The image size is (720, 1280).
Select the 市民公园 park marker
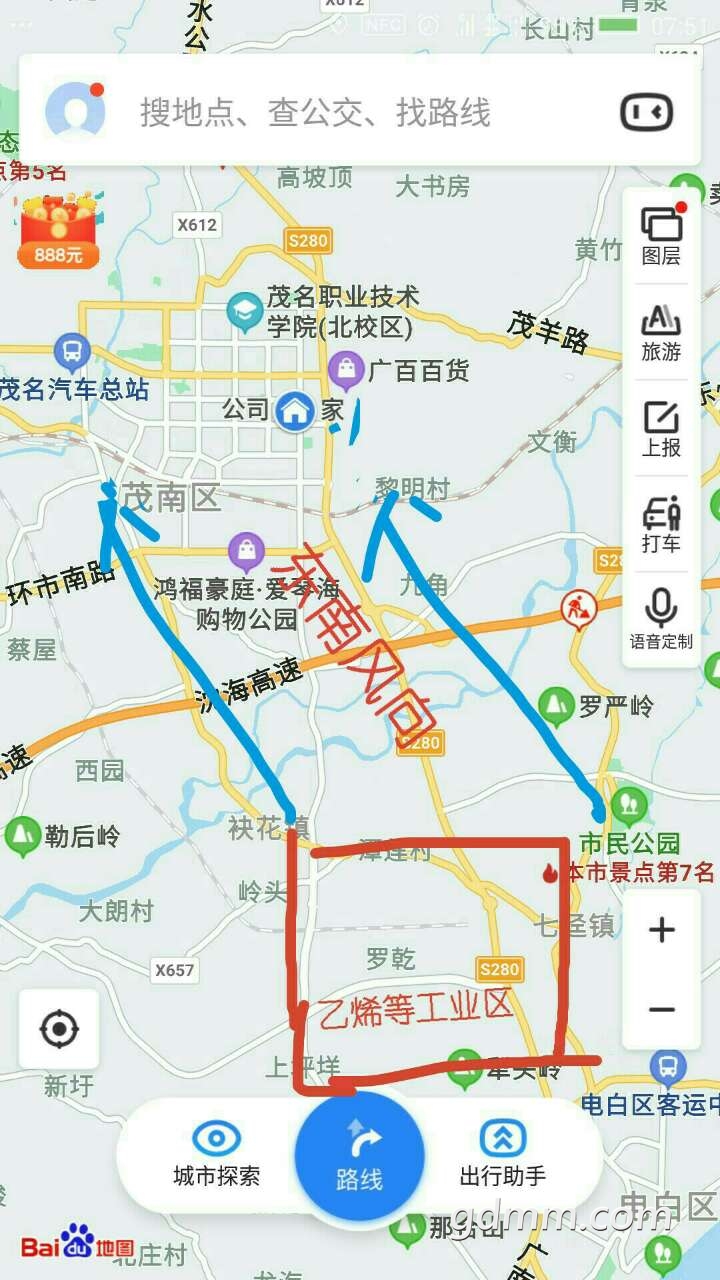[629, 803]
